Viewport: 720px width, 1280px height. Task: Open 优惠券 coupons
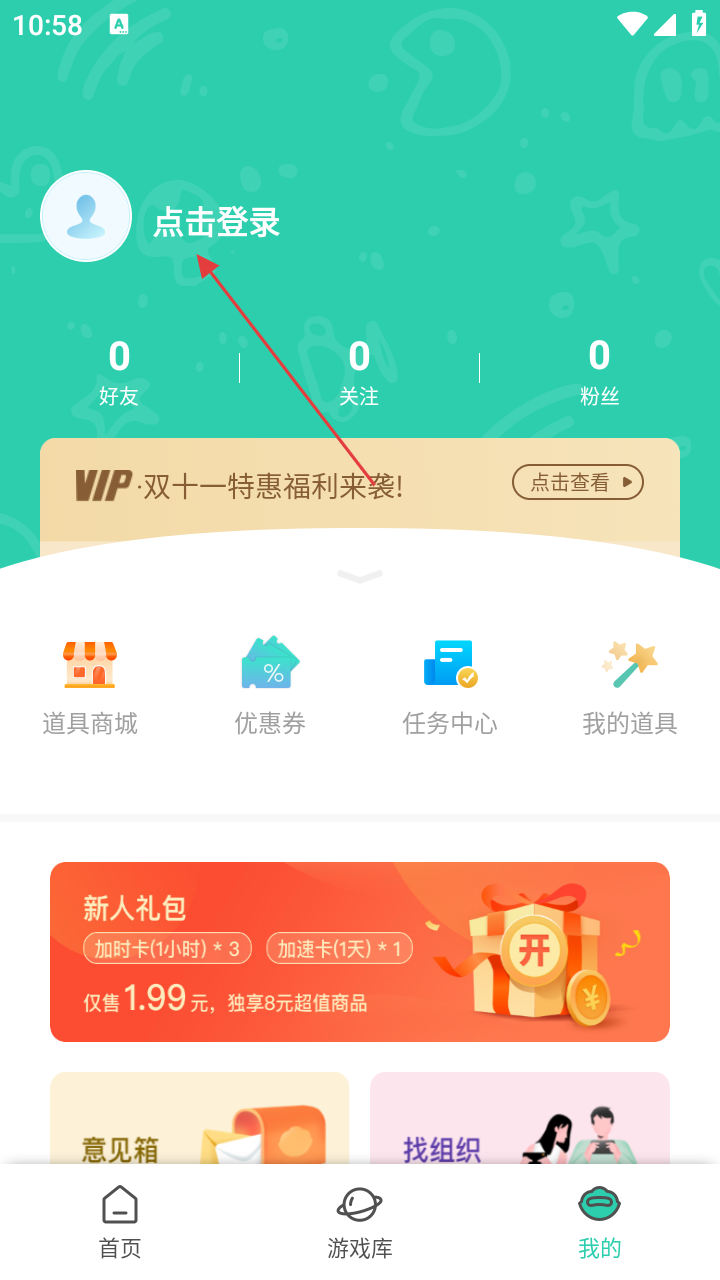[x=270, y=687]
